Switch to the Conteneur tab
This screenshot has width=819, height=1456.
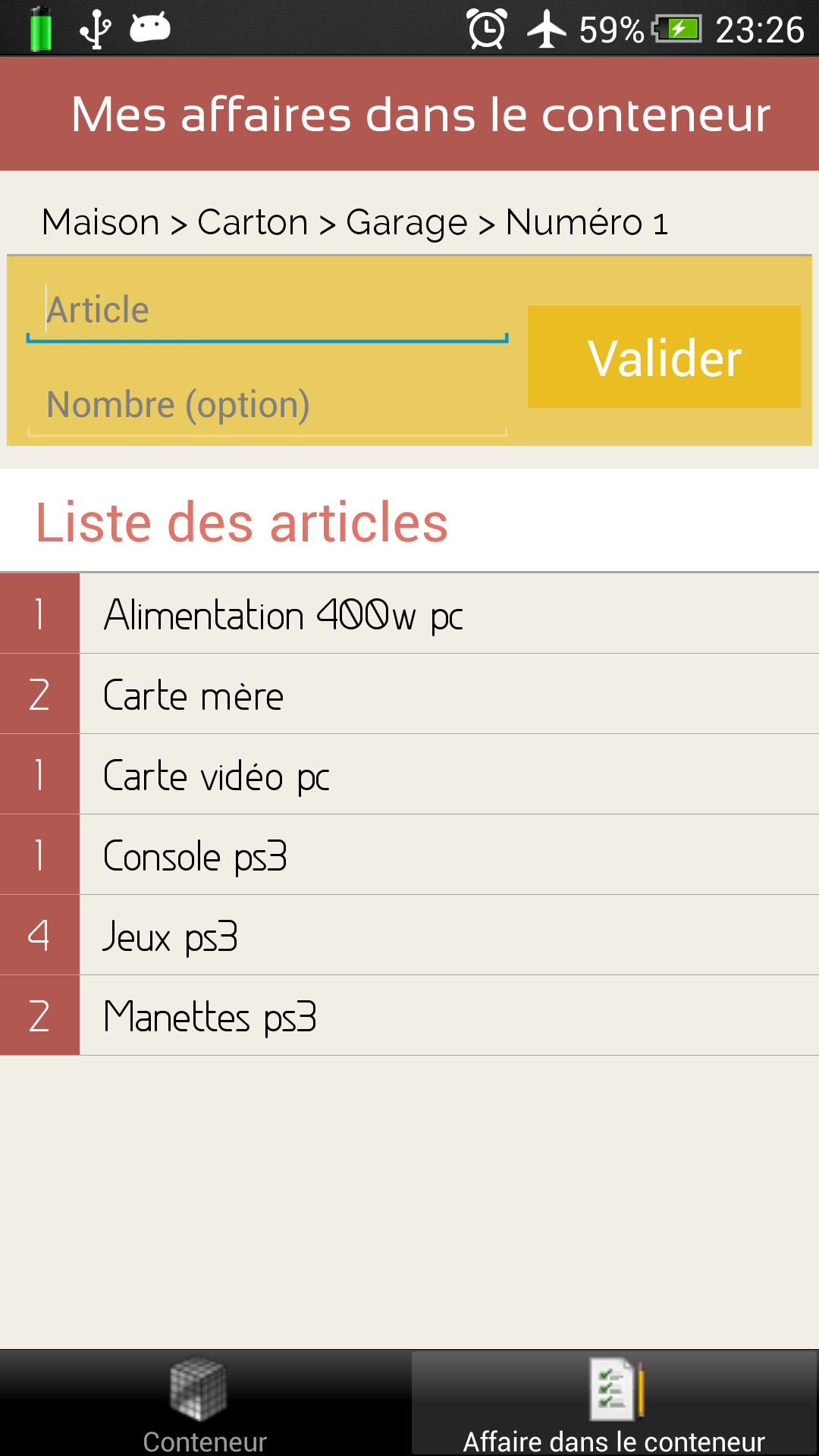point(205,1404)
